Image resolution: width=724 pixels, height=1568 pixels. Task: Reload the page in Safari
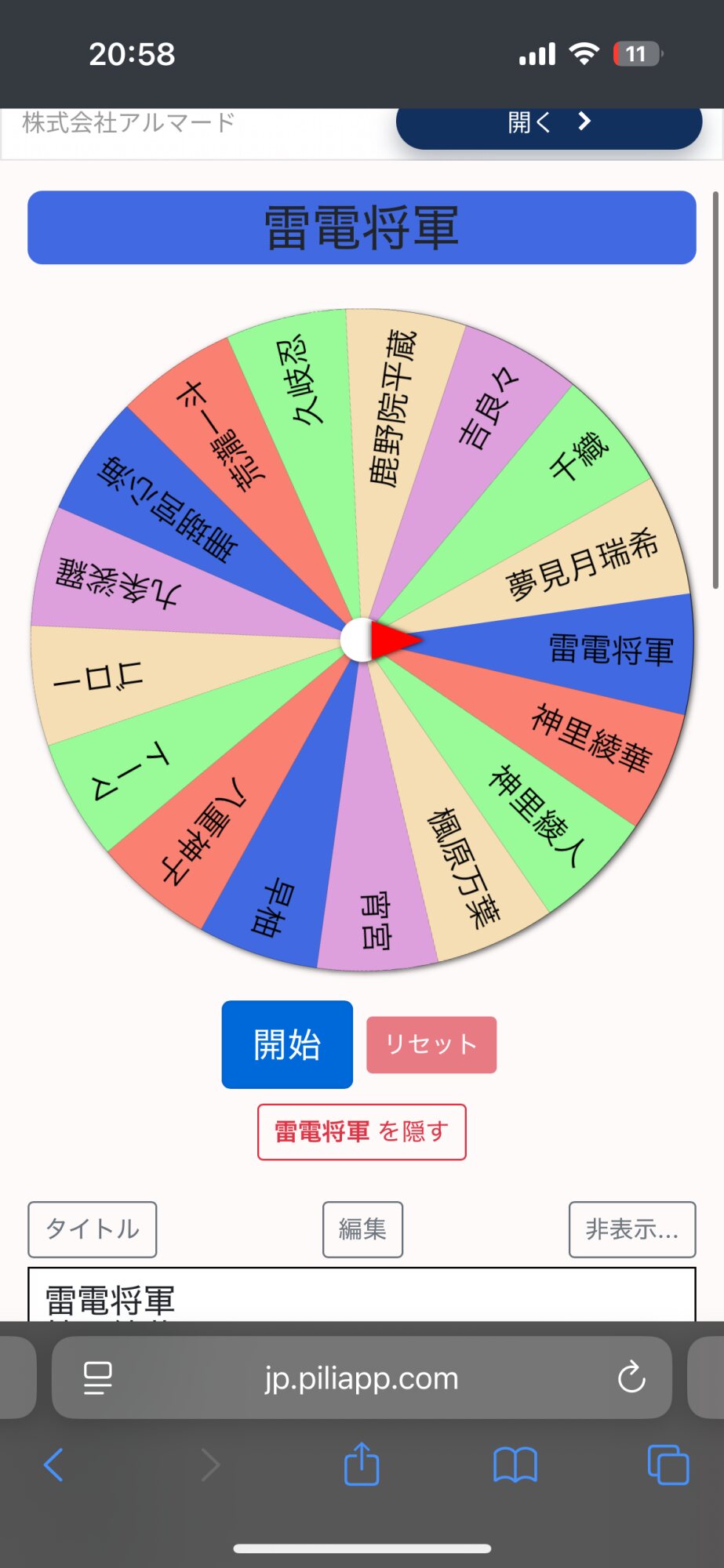[x=631, y=1377]
